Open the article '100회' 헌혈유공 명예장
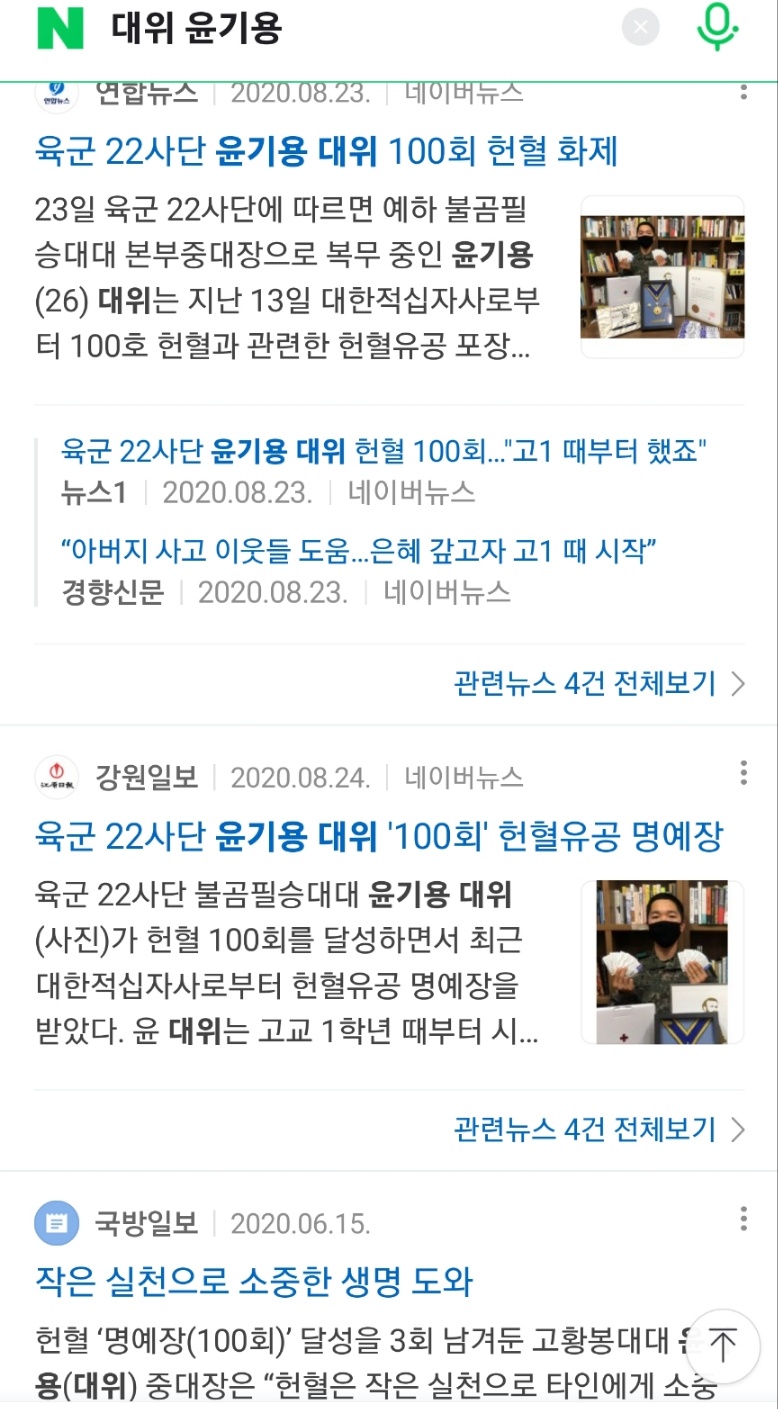This screenshot has height=1409, width=778. (x=378, y=836)
